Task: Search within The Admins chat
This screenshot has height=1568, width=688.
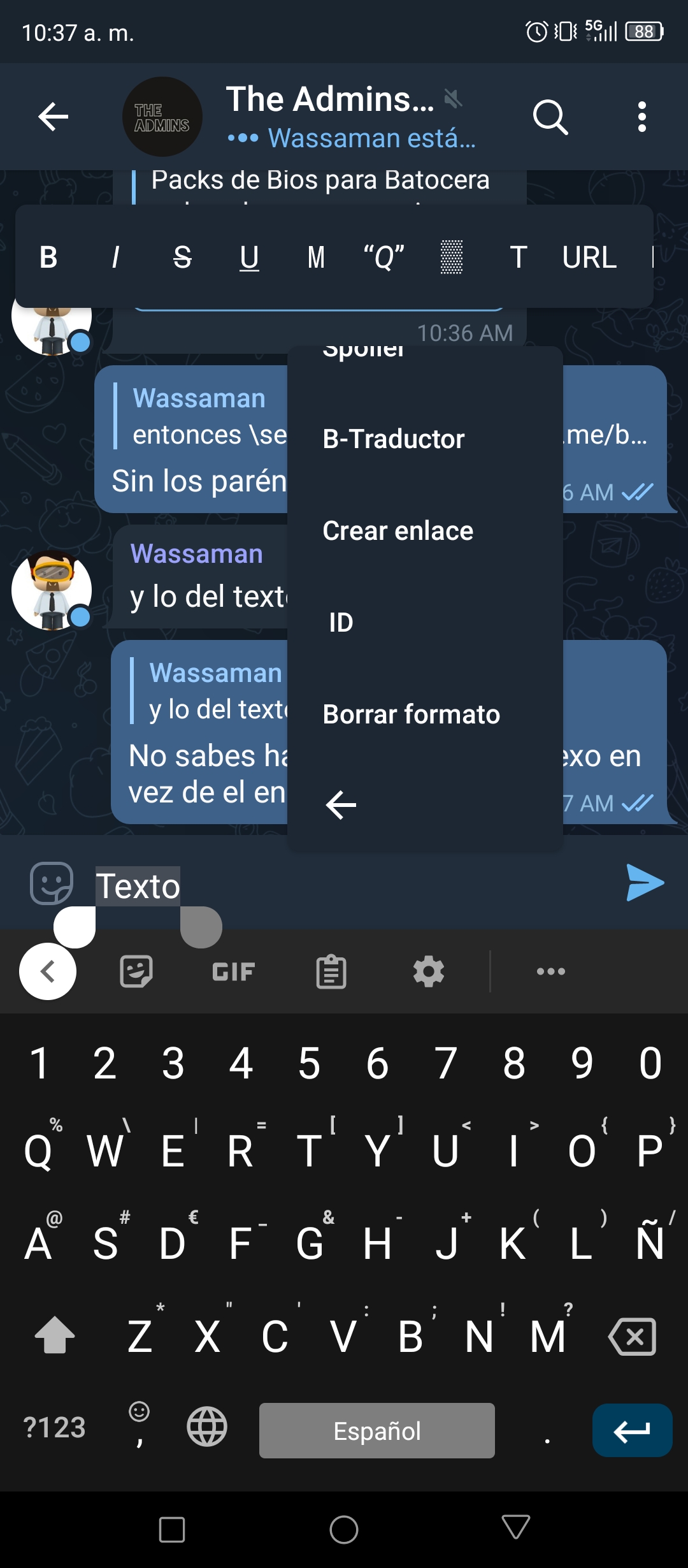Action: 550,117
